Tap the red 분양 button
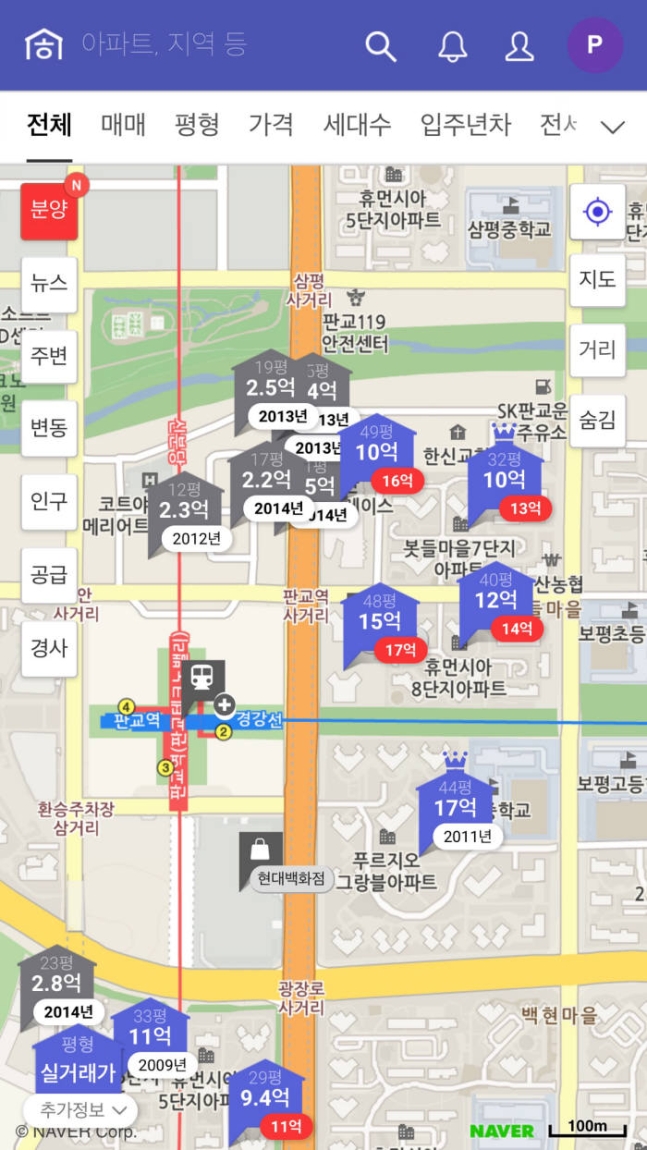 (49, 211)
